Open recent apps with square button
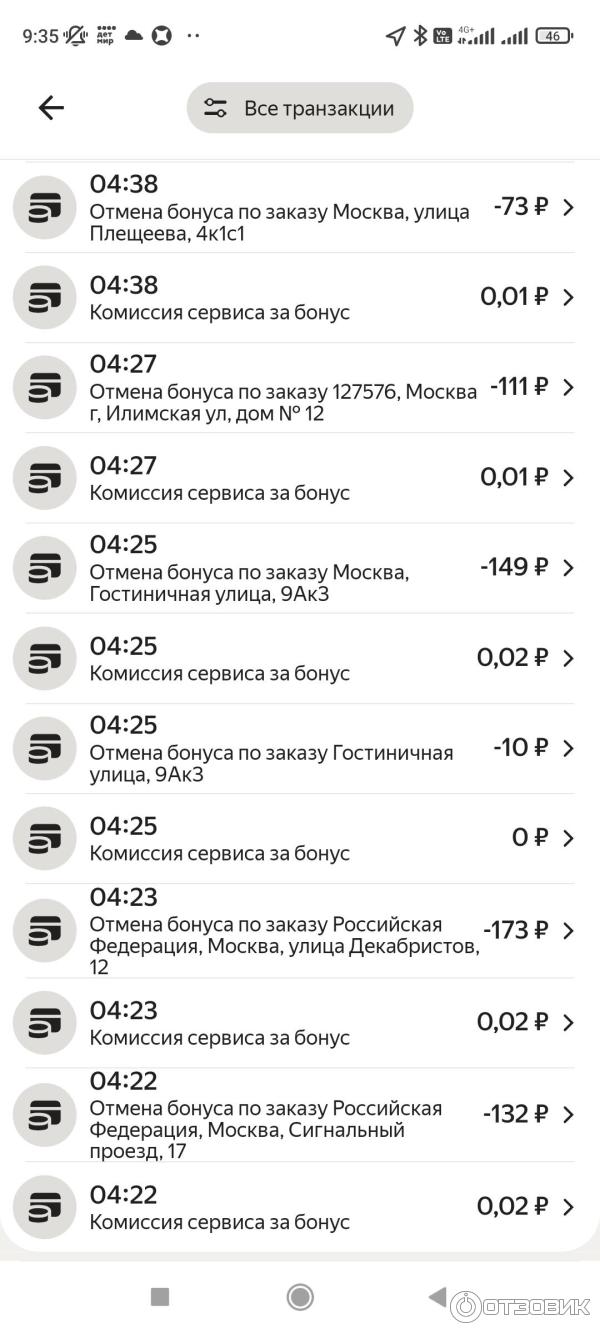Viewport: 600px width, 1333px height. click(x=160, y=1297)
